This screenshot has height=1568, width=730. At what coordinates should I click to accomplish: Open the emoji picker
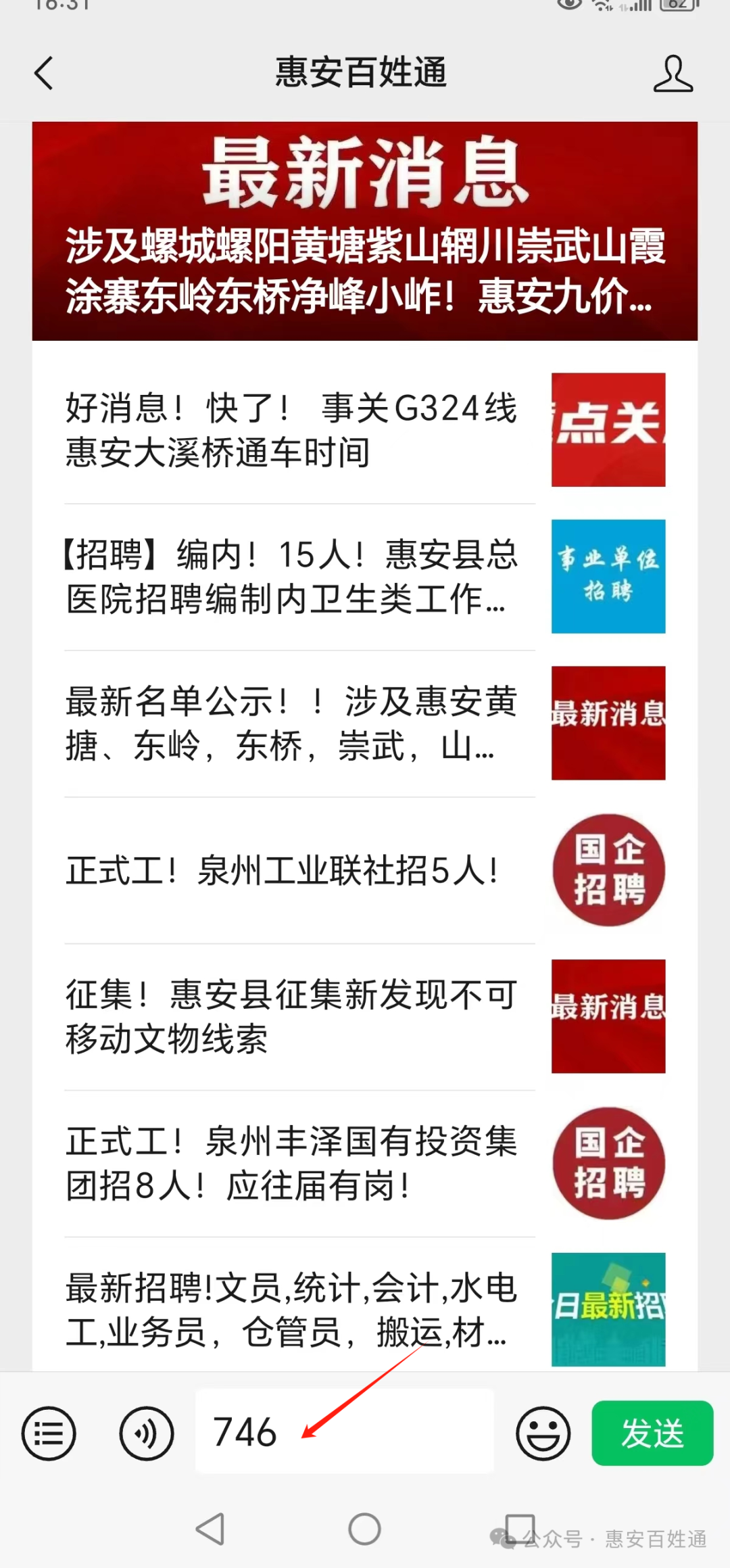coord(543,1433)
